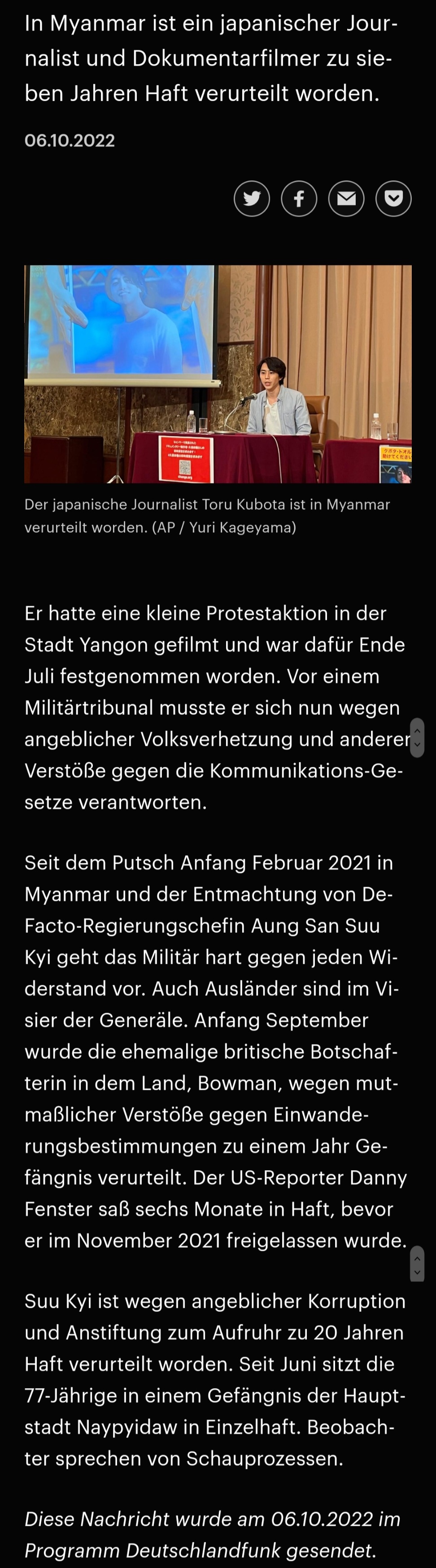Share the article on Twitter
Screen dimensions: 436x1568
tap(252, 198)
